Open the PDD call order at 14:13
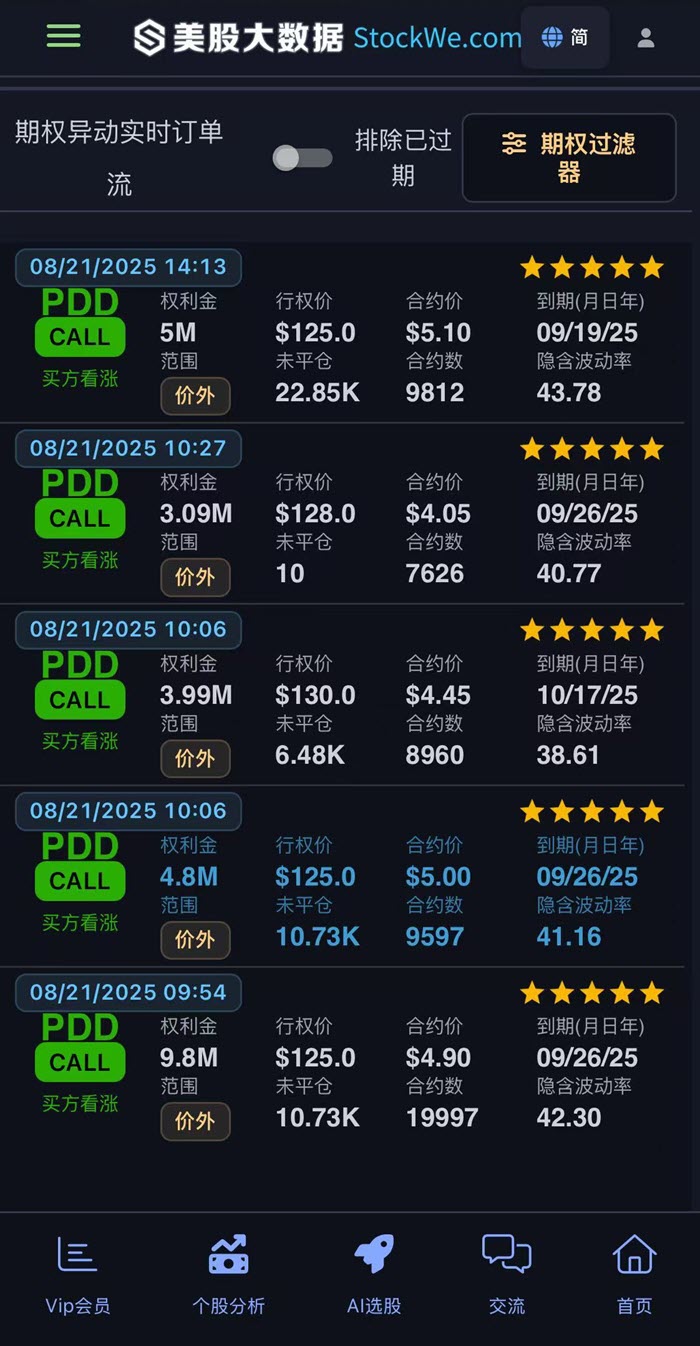Viewport: 700px width, 1346px height. point(350,333)
